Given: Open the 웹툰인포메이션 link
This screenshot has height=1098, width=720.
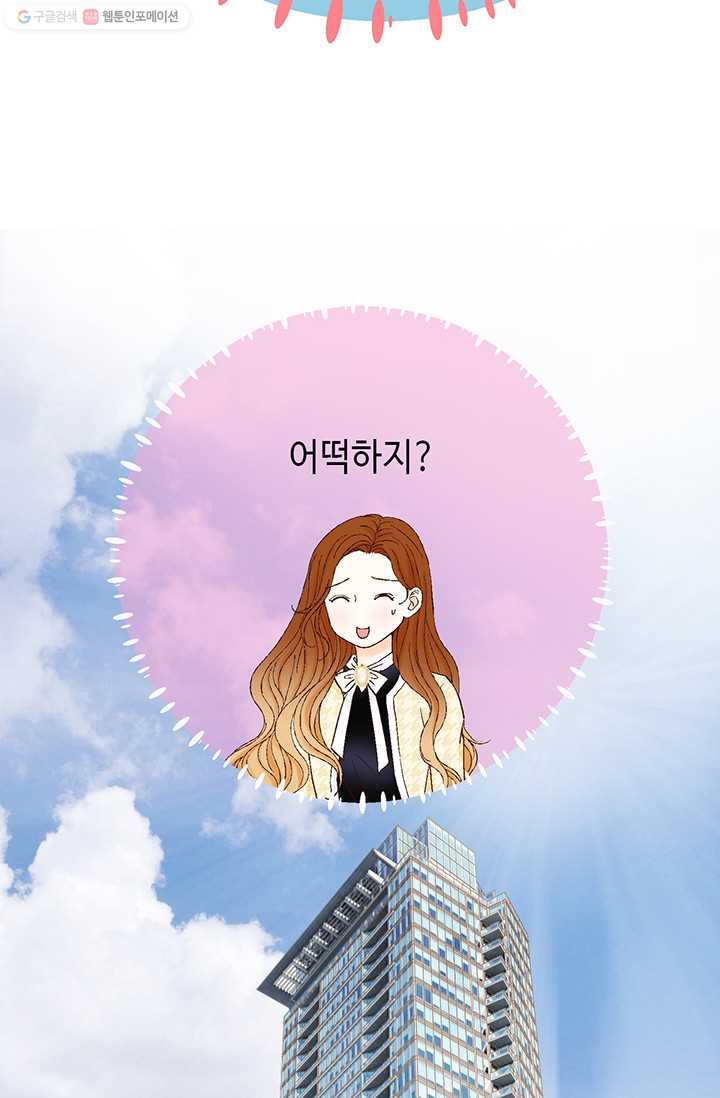Looking at the screenshot, I should (x=131, y=16).
